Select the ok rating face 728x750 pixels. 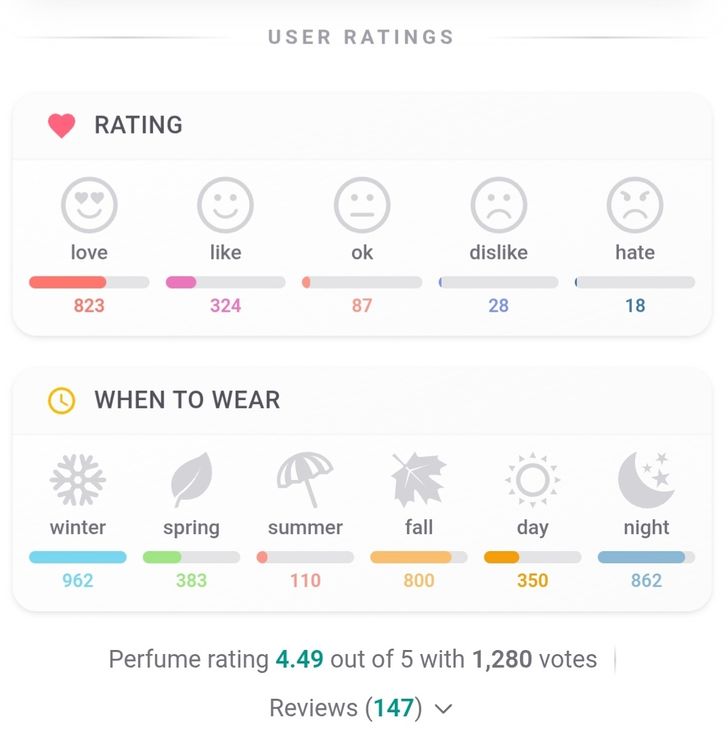tap(362, 205)
